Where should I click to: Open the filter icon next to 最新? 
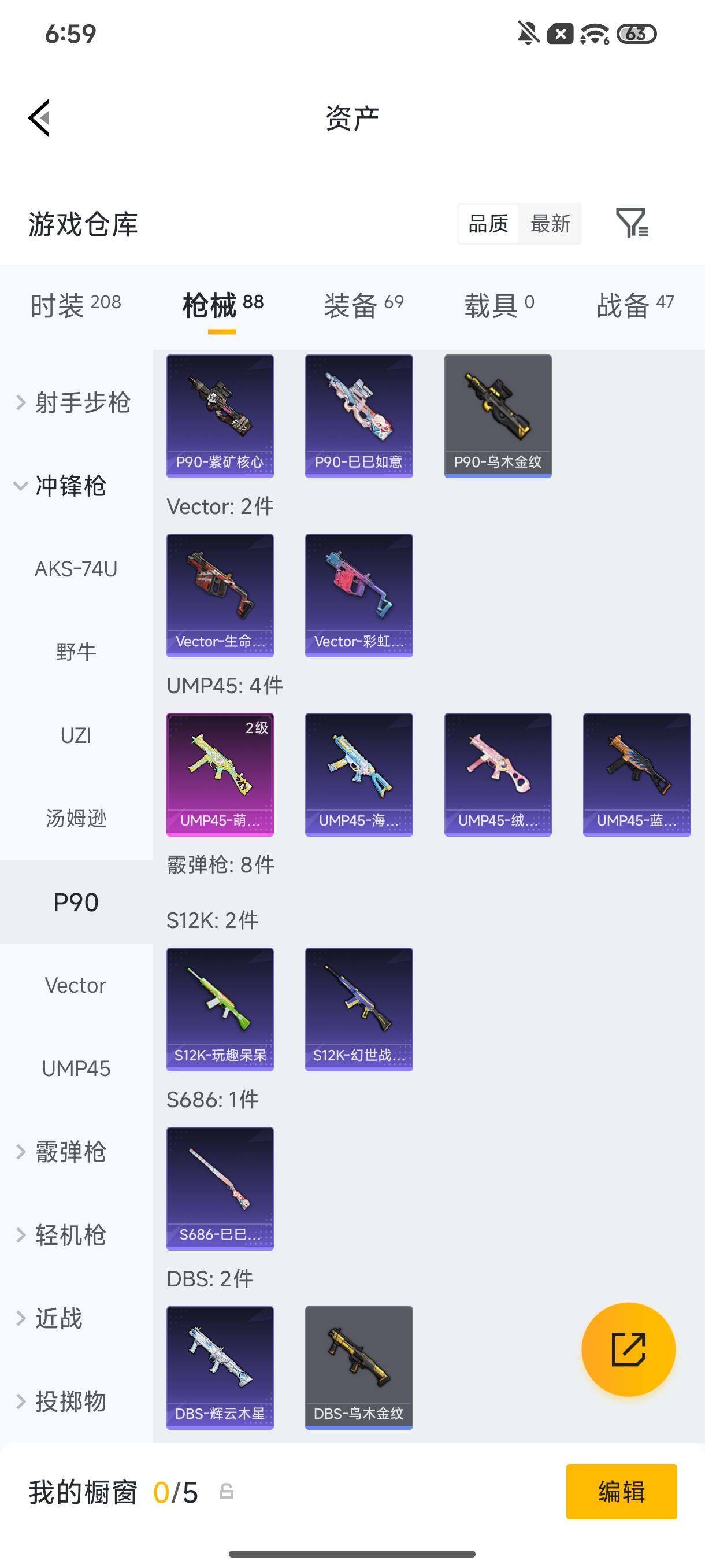click(632, 223)
